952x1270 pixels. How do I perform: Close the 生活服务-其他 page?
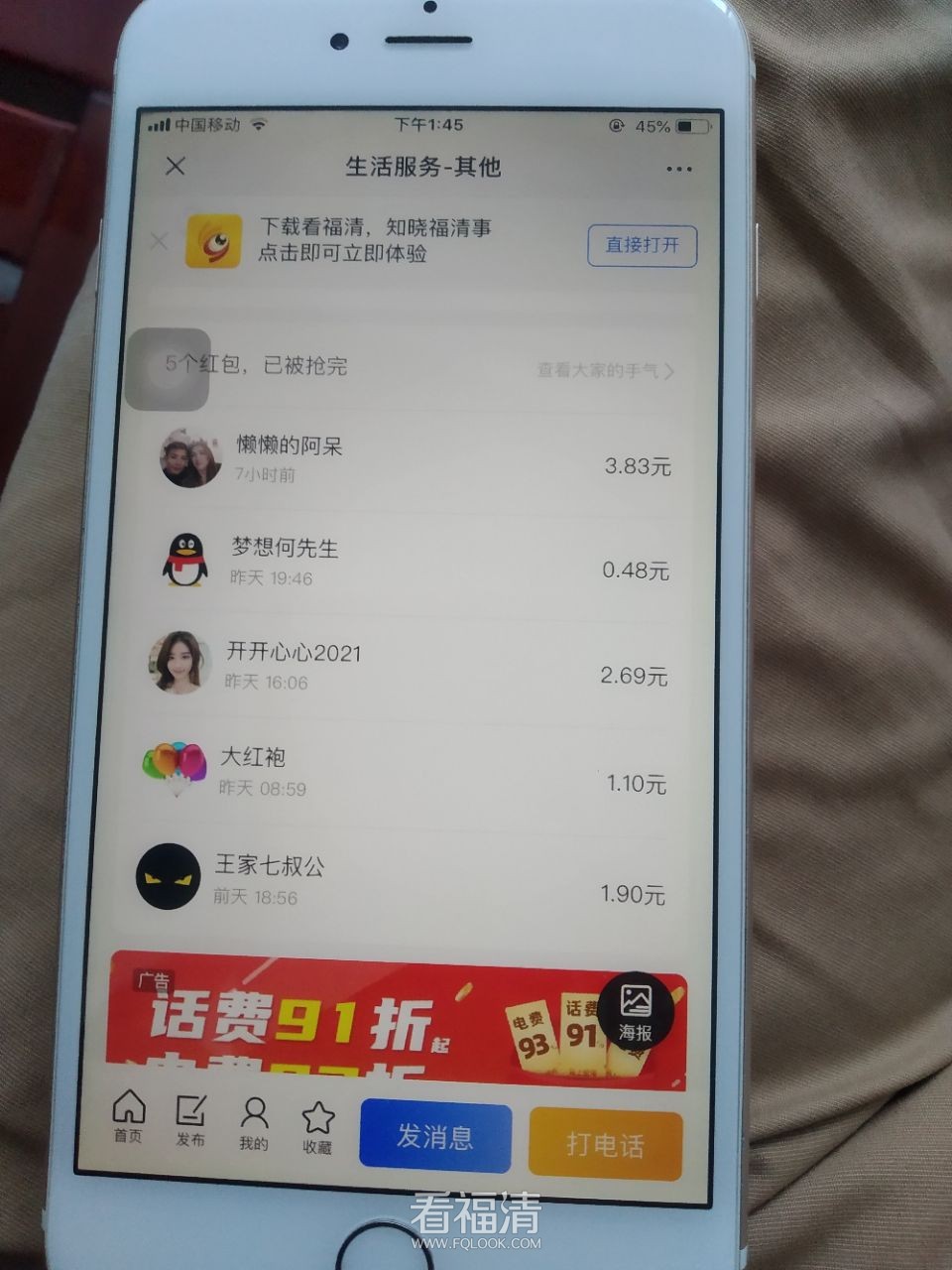[176, 167]
